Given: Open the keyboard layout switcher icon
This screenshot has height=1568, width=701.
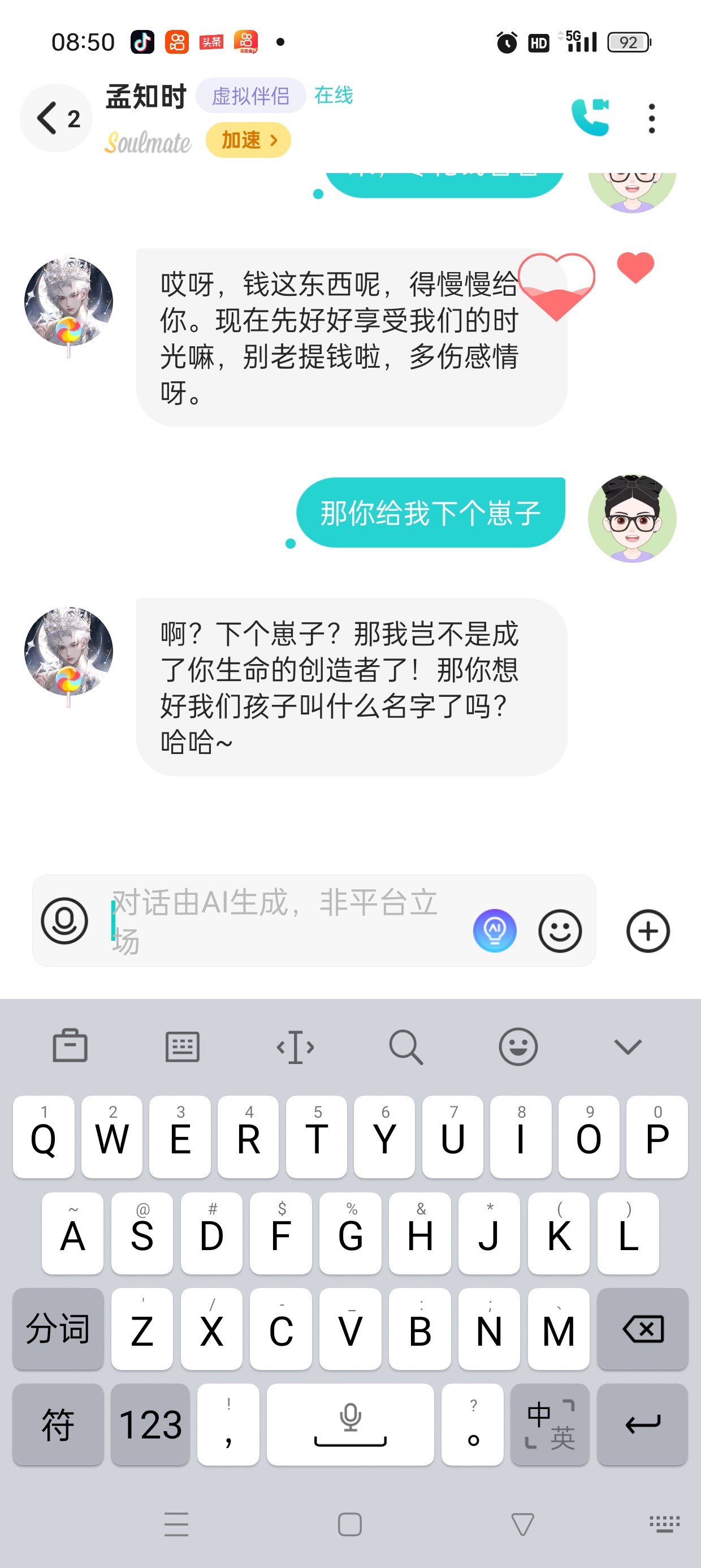Looking at the screenshot, I should coord(182,1047).
